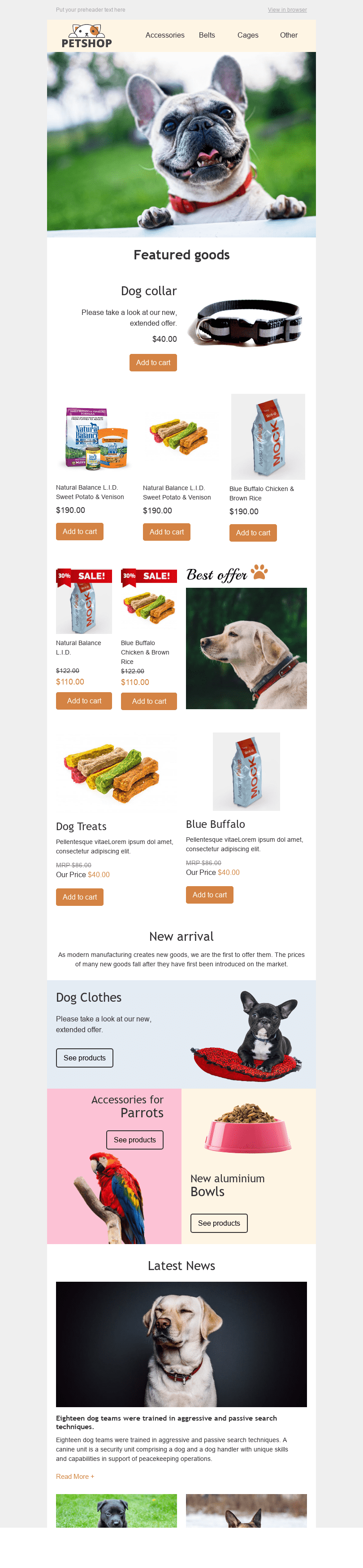Add Blue Buffalo Chicken & Brown Rice $190 to cart
Image resolution: width=363 pixels, height=1568 pixels.
[x=253, y=533]
